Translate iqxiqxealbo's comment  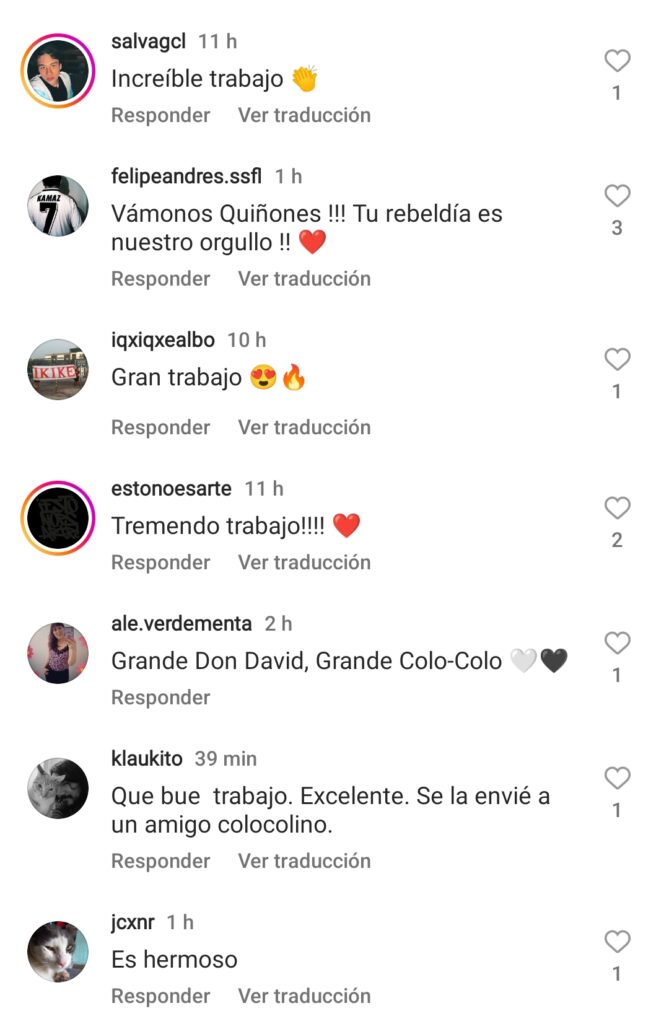[304, 427]
